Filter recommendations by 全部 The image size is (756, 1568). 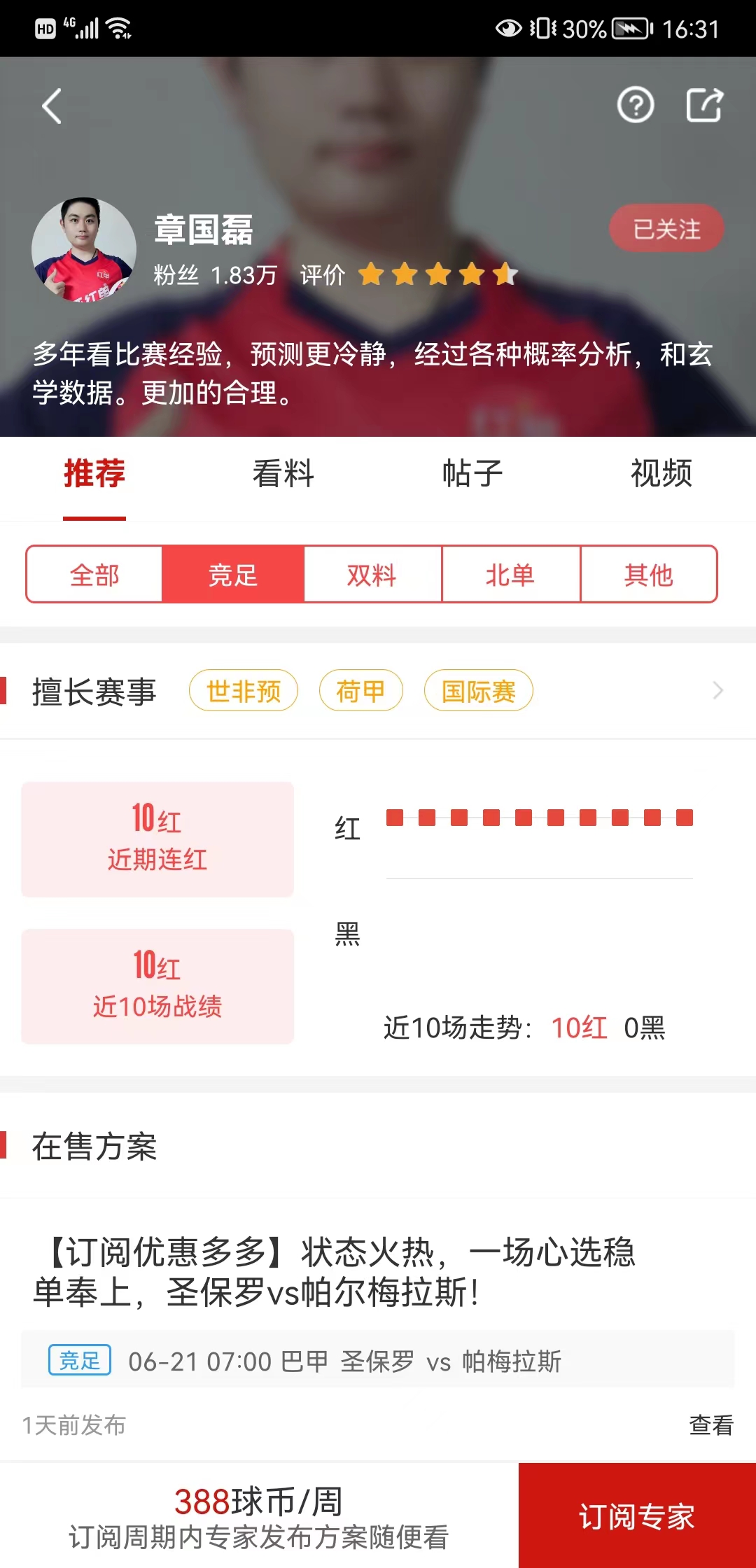tap(94, 575)
